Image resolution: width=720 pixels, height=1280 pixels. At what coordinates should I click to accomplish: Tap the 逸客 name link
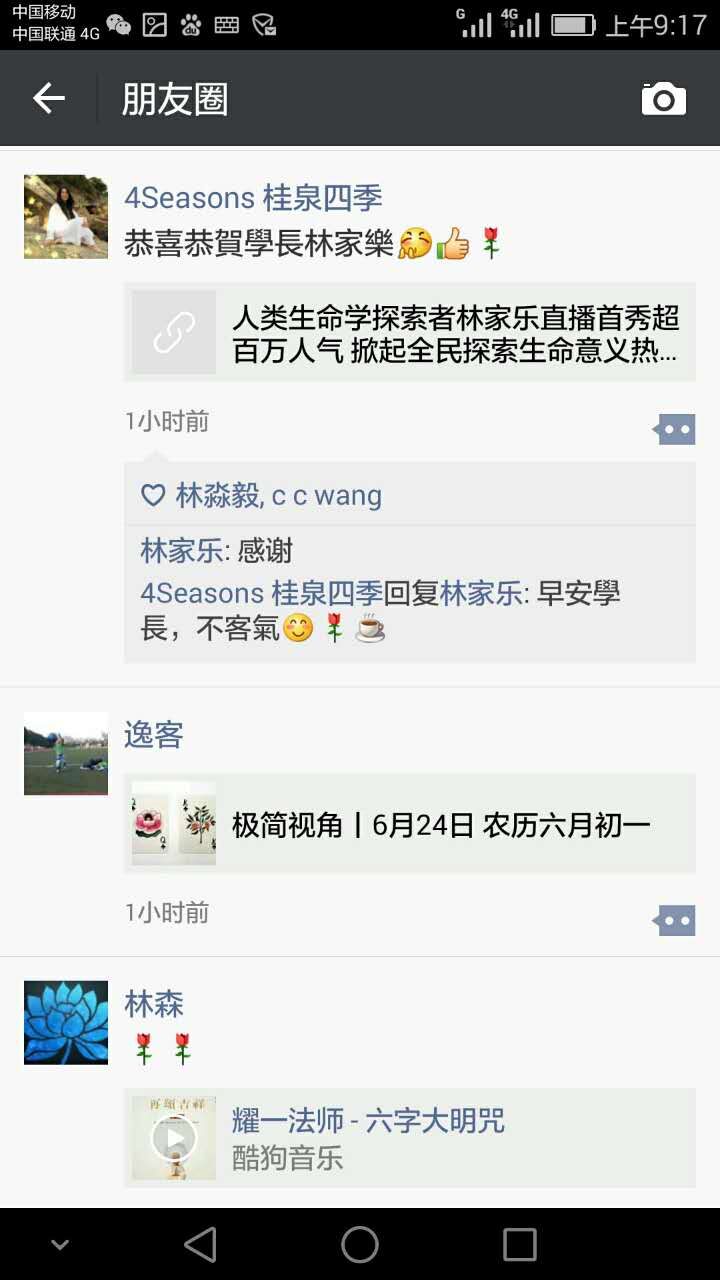154,736
